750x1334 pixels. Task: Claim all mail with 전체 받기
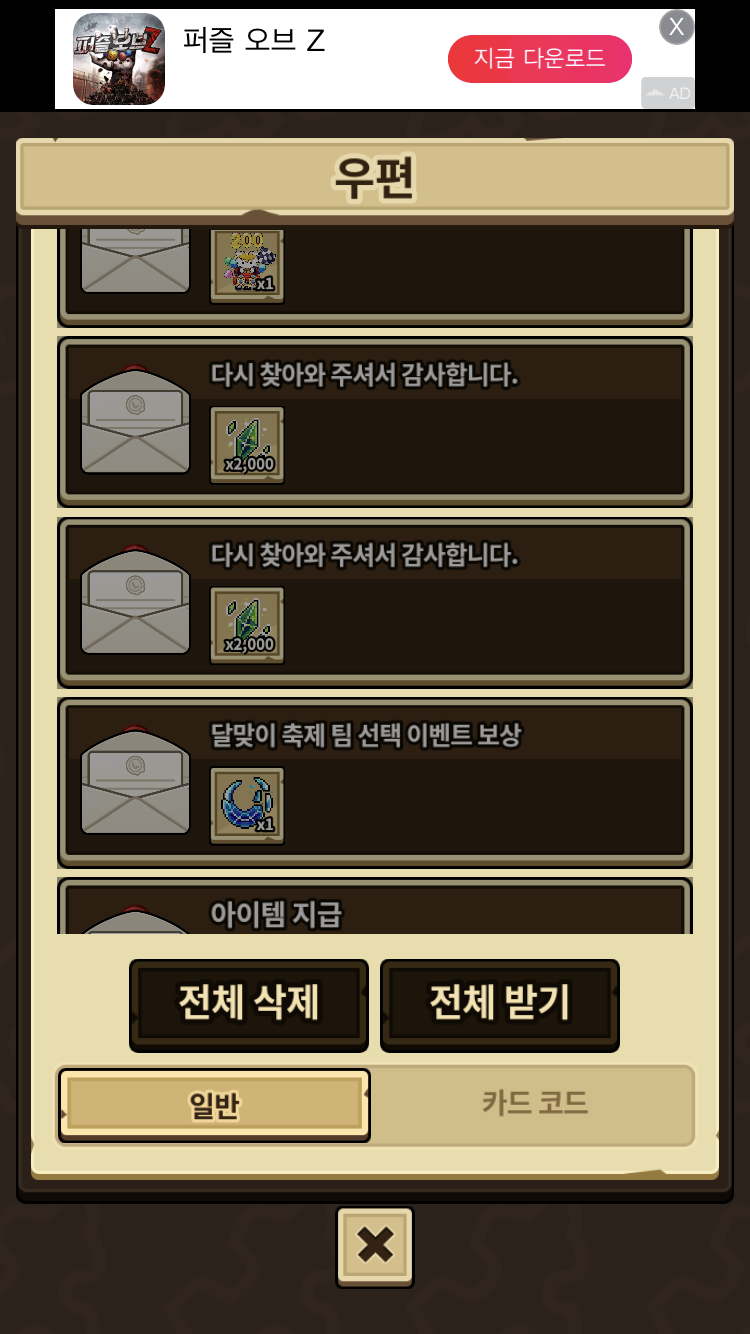499,1004
